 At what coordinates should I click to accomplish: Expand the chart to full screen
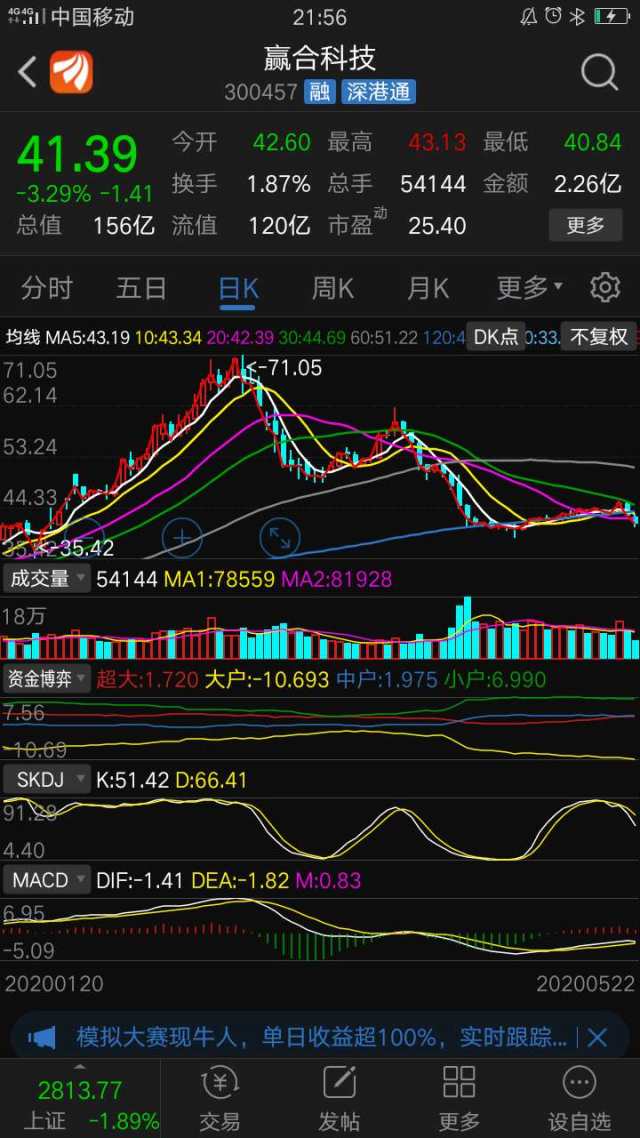pos(280,538)
